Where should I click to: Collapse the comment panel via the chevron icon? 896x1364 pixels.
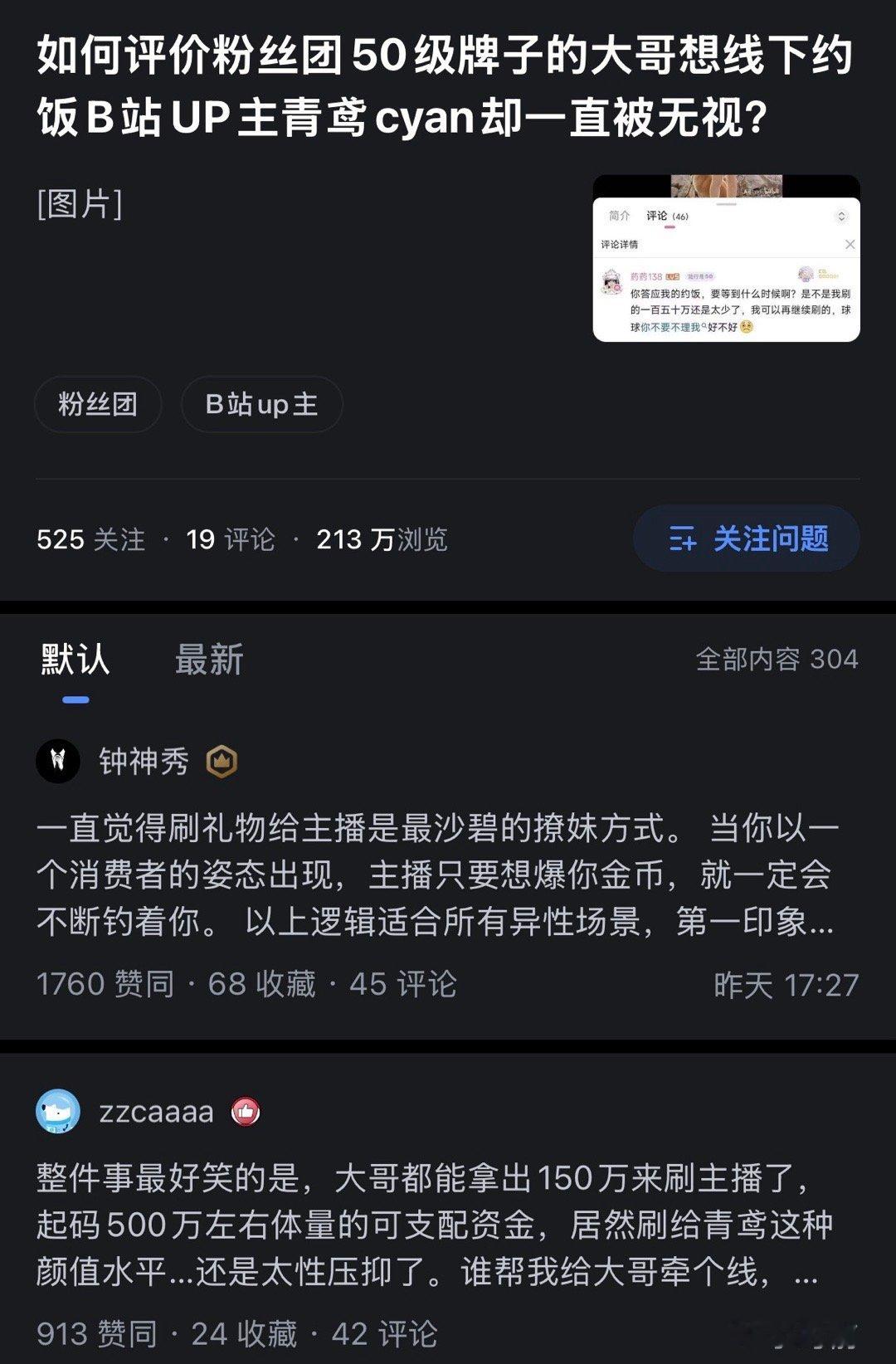pyautogui.click(x=841, y=216)
